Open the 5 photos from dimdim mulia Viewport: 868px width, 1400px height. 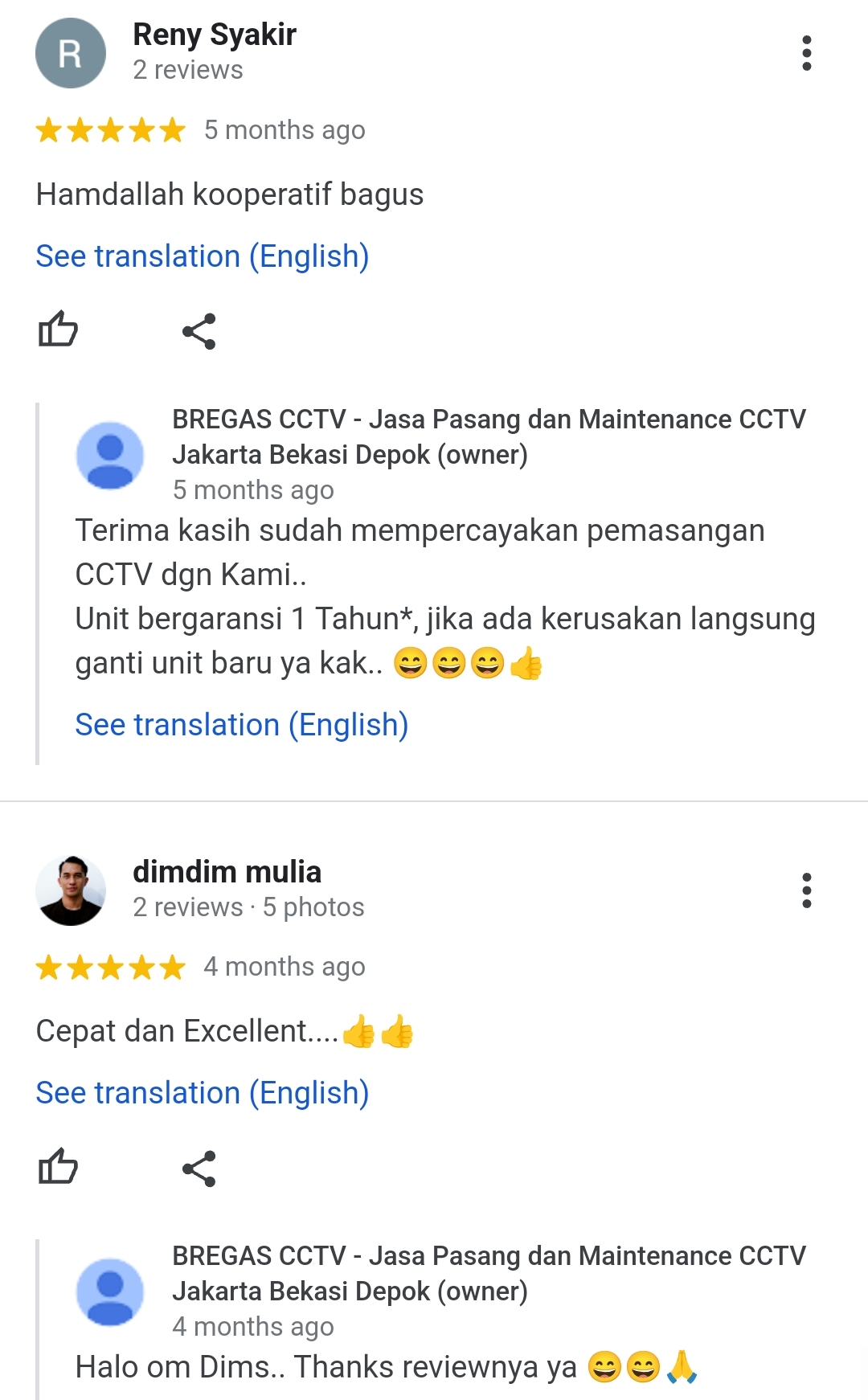313,907
